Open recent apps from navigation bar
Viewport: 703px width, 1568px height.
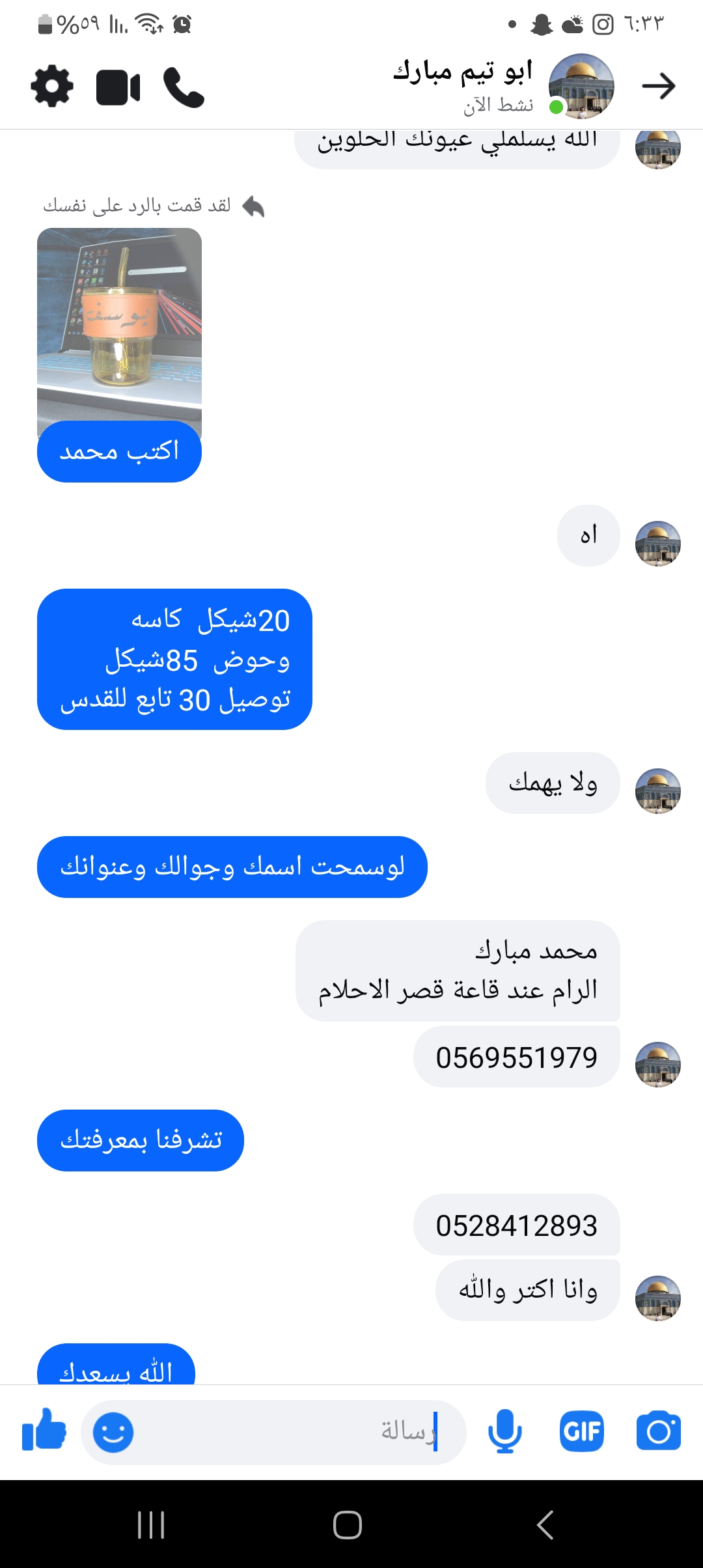(151, 1524)
